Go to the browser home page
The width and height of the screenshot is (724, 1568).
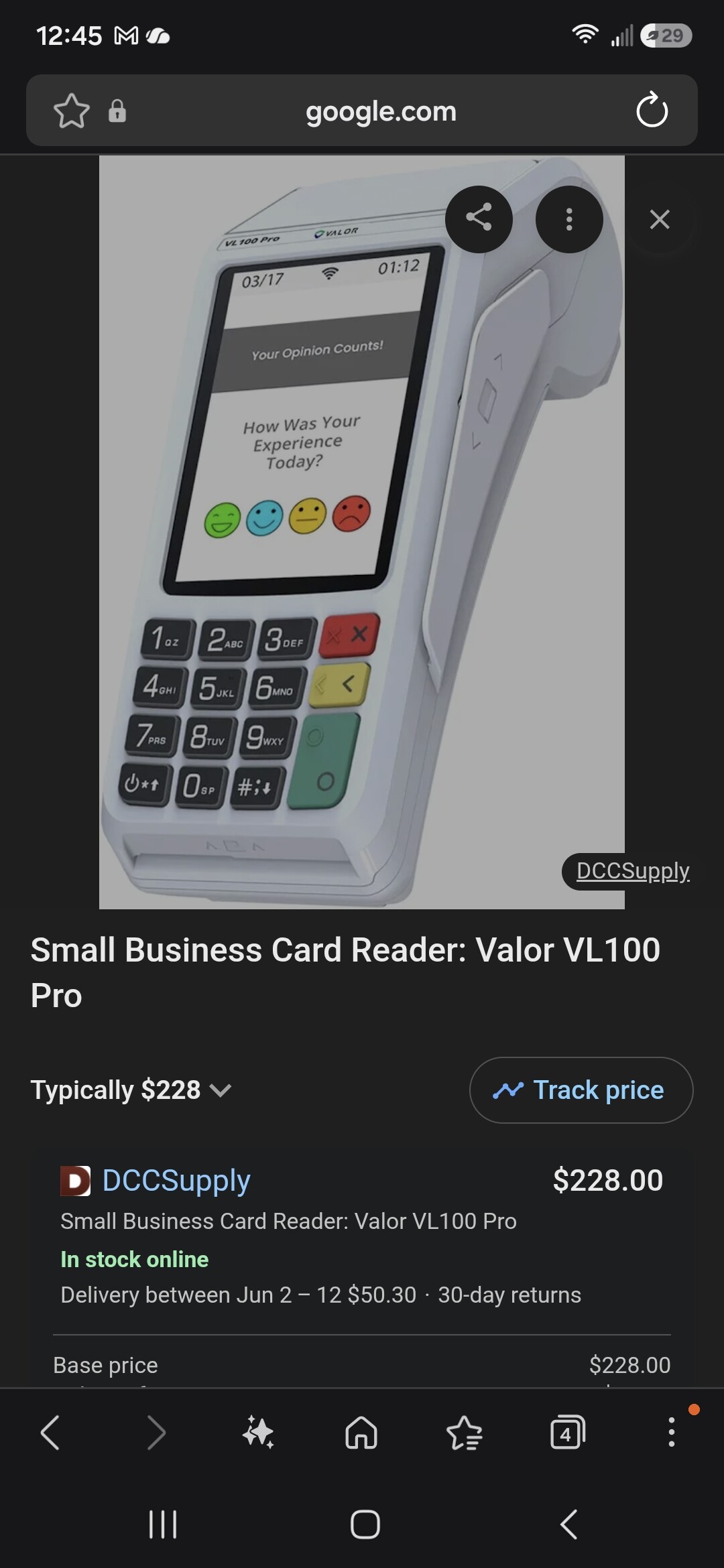361,1433
